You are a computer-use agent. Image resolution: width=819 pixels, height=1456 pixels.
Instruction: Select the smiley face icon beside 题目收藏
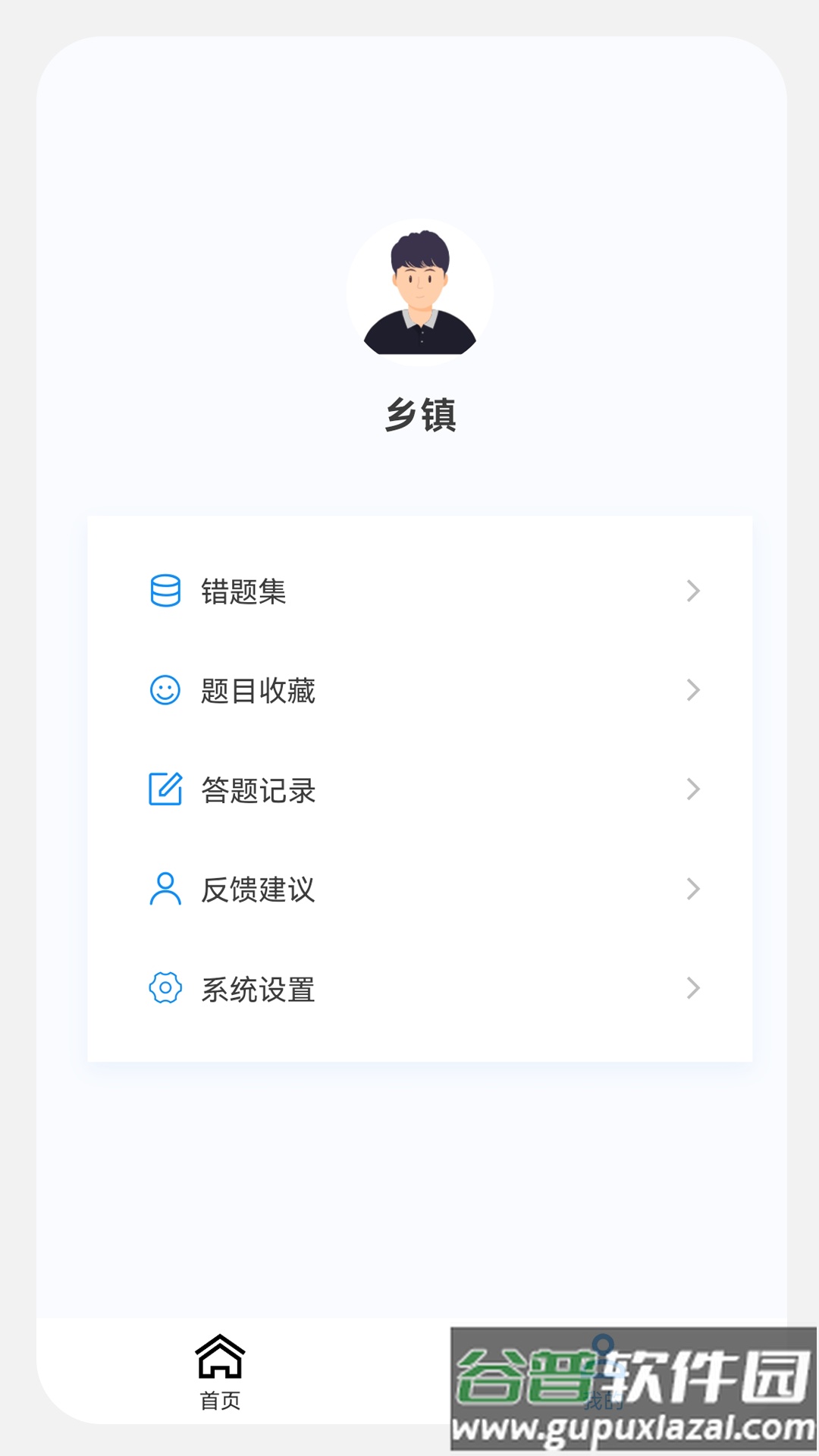coord(165,690)
